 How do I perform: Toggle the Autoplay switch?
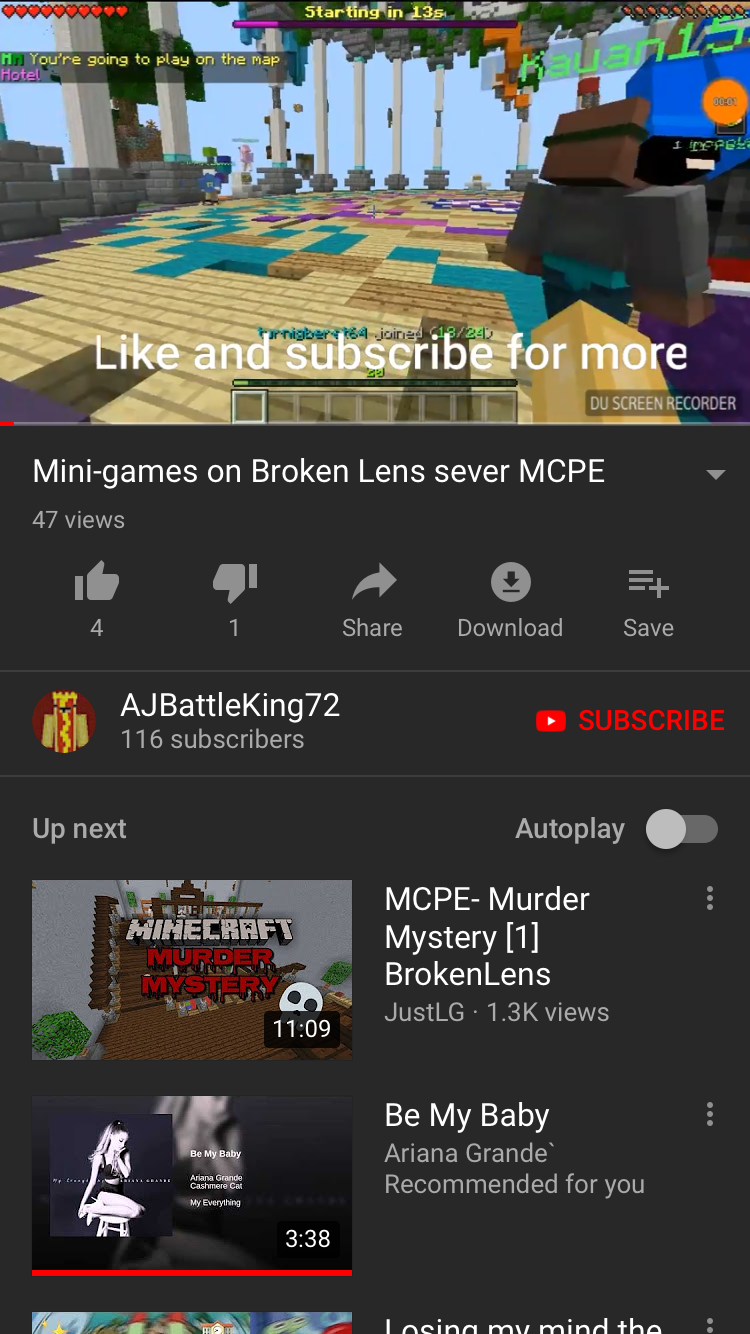[x=682, y=829]
